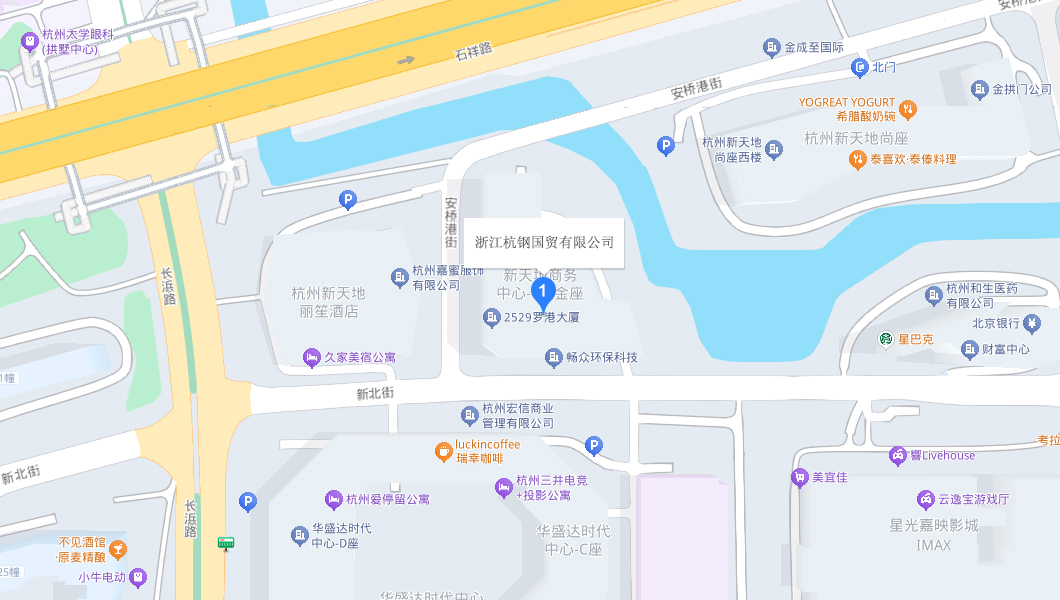Screen dimensions: 1060x600
Task: Tap the 财富中心 building marker
Action: 969,349
